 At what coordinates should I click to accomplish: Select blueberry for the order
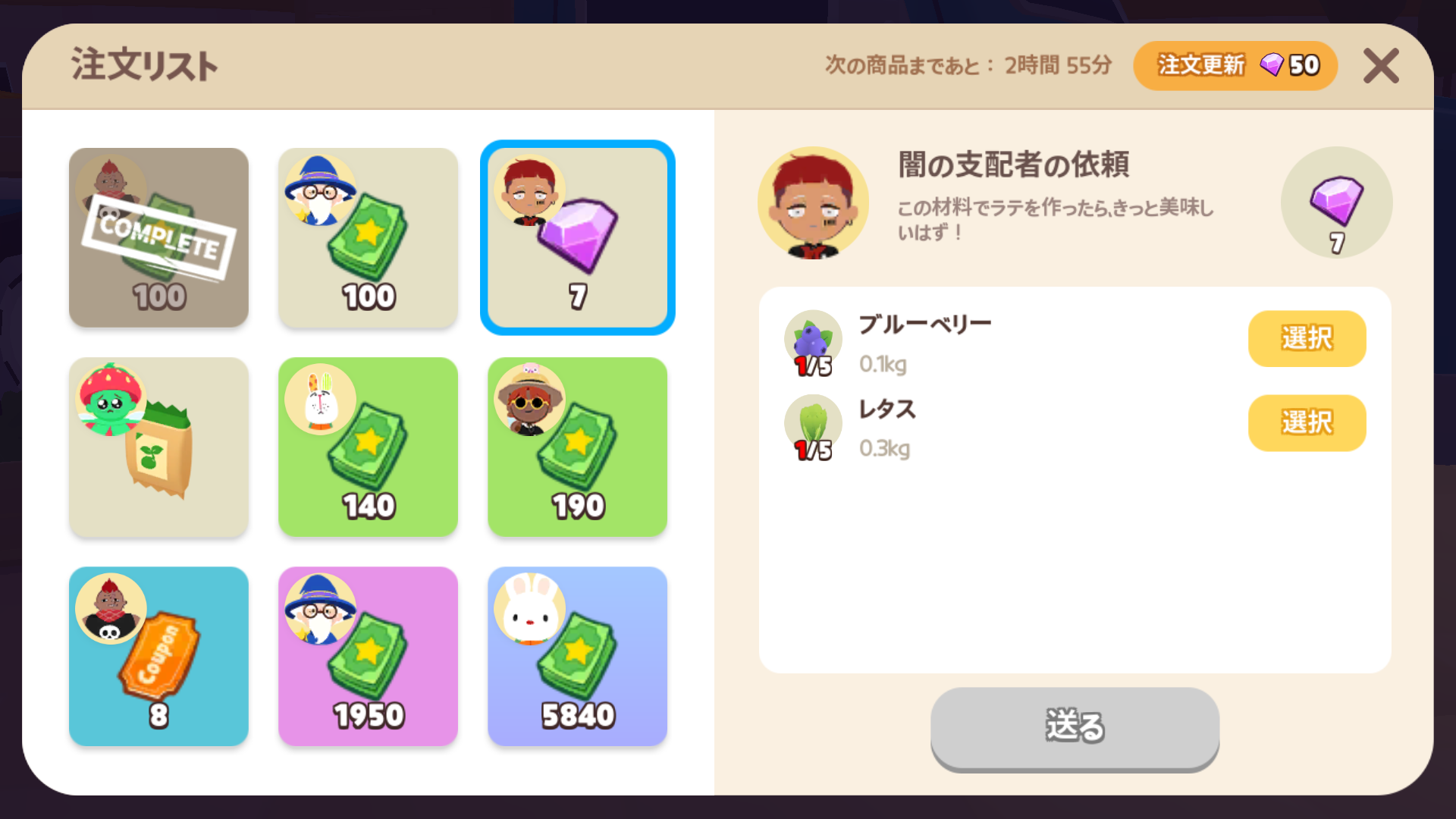[x=1307, y=338]
